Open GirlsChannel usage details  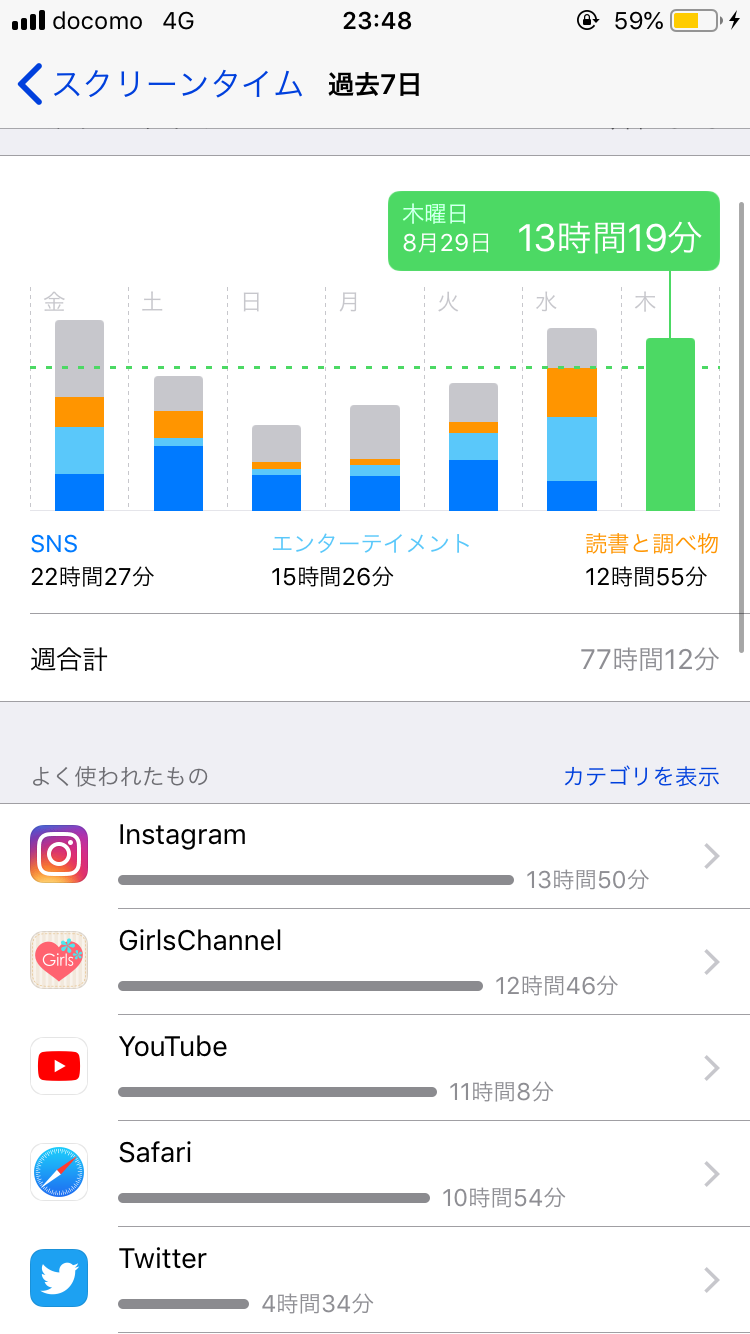point(375,962)
